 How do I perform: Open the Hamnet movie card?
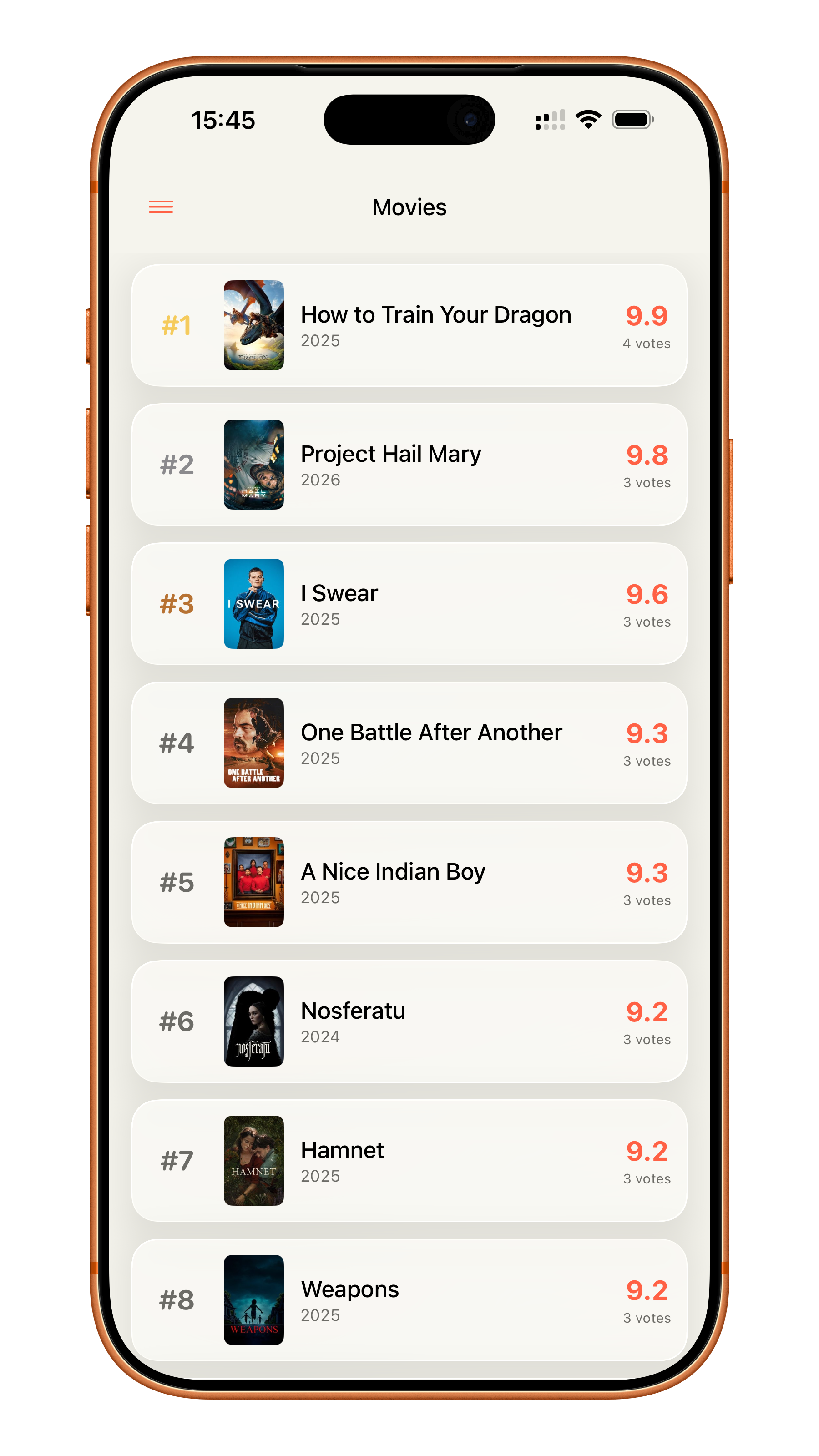(x=409, y=1160)
